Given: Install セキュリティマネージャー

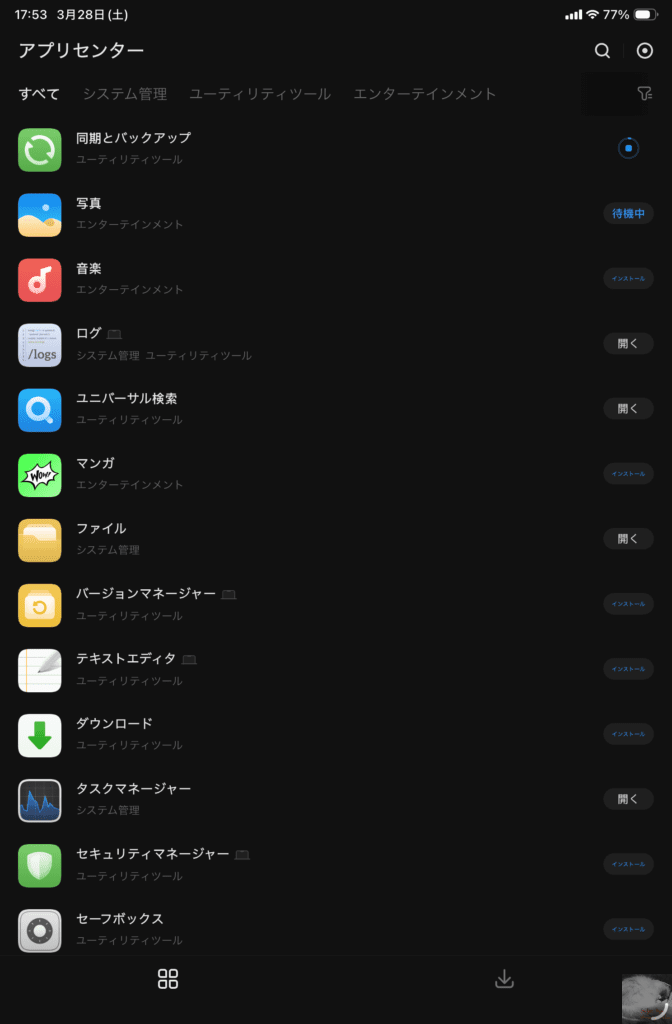Looking at the screenshot, I should click(x=628, y=864).
